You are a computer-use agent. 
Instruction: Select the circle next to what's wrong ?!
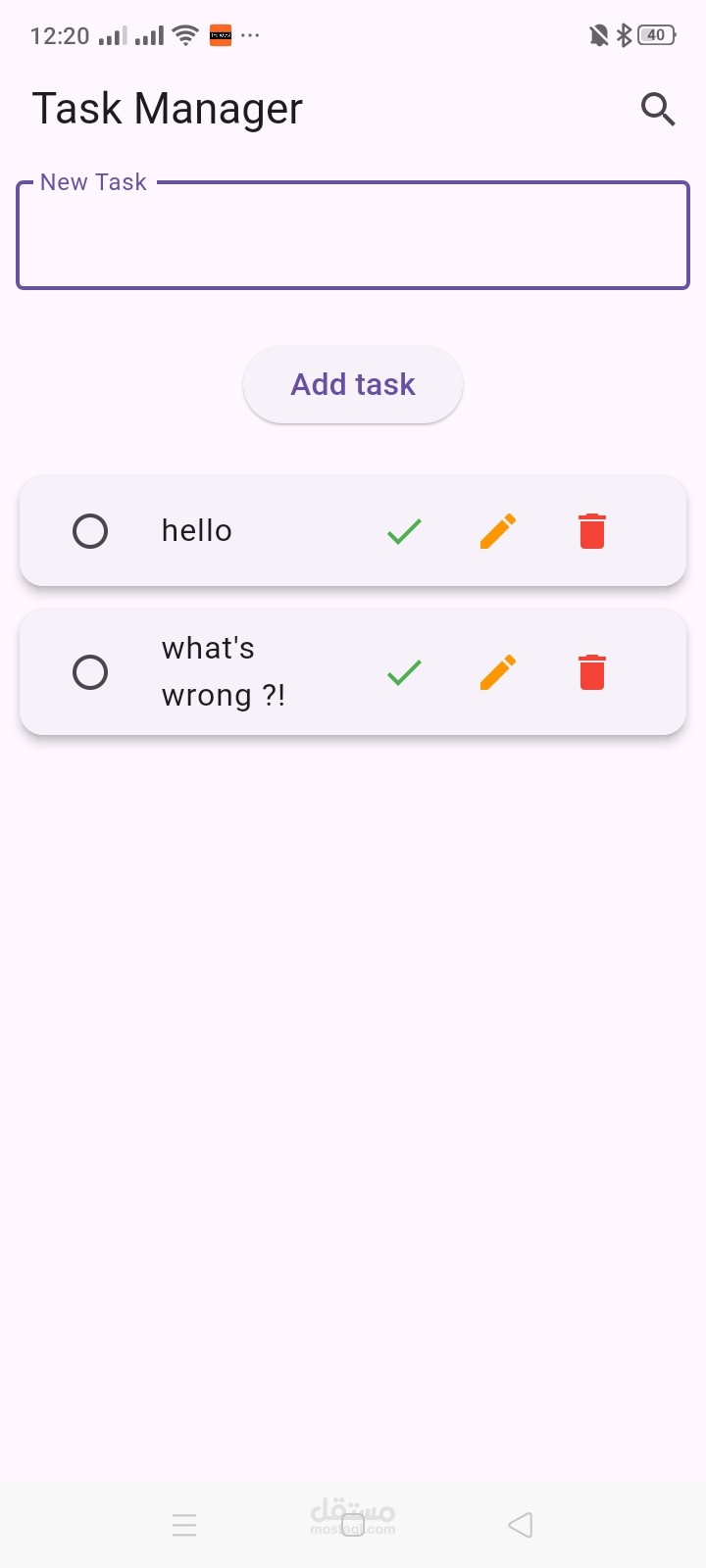tap(90, 672)
